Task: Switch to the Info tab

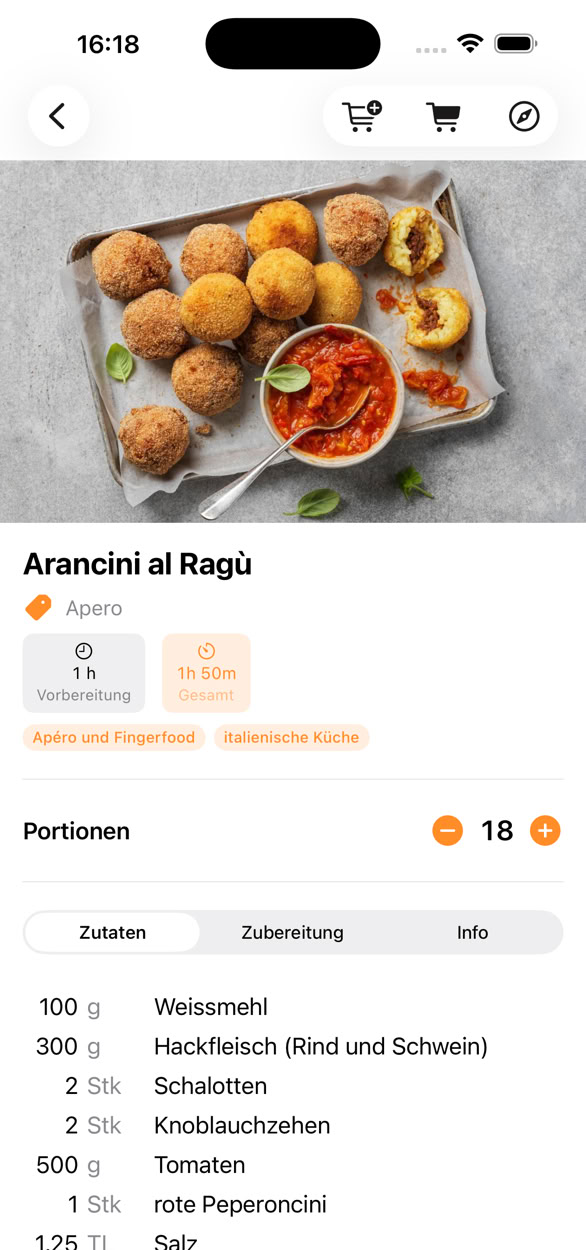Action: [x=472, y=933]
